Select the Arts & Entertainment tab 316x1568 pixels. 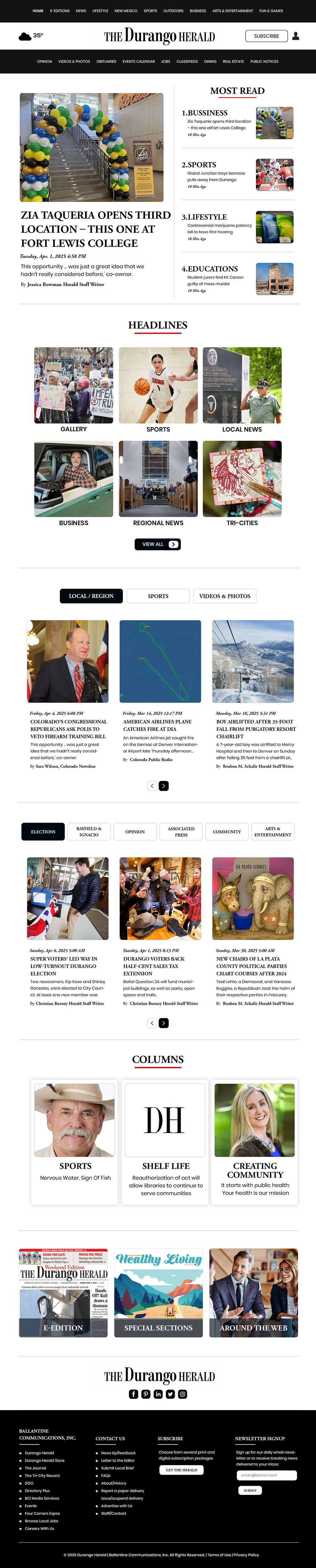coord(272,831)
